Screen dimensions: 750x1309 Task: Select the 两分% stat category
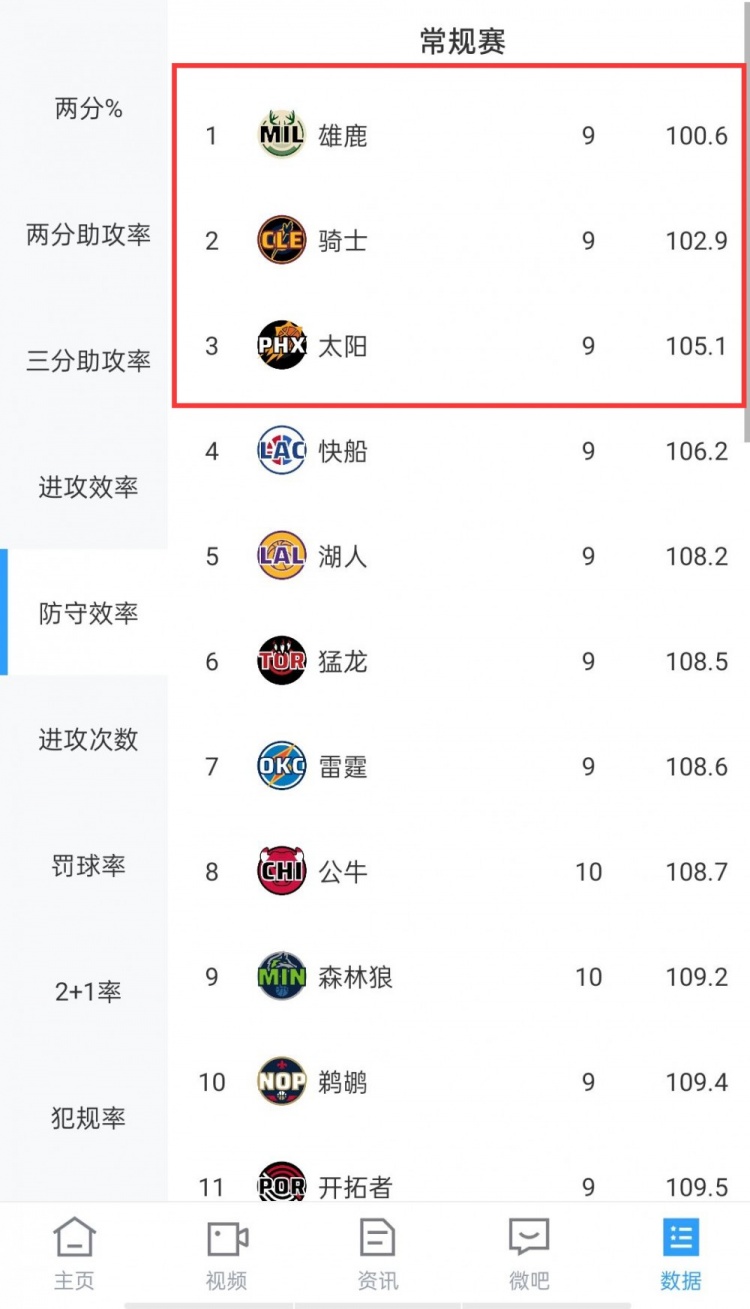88,108
